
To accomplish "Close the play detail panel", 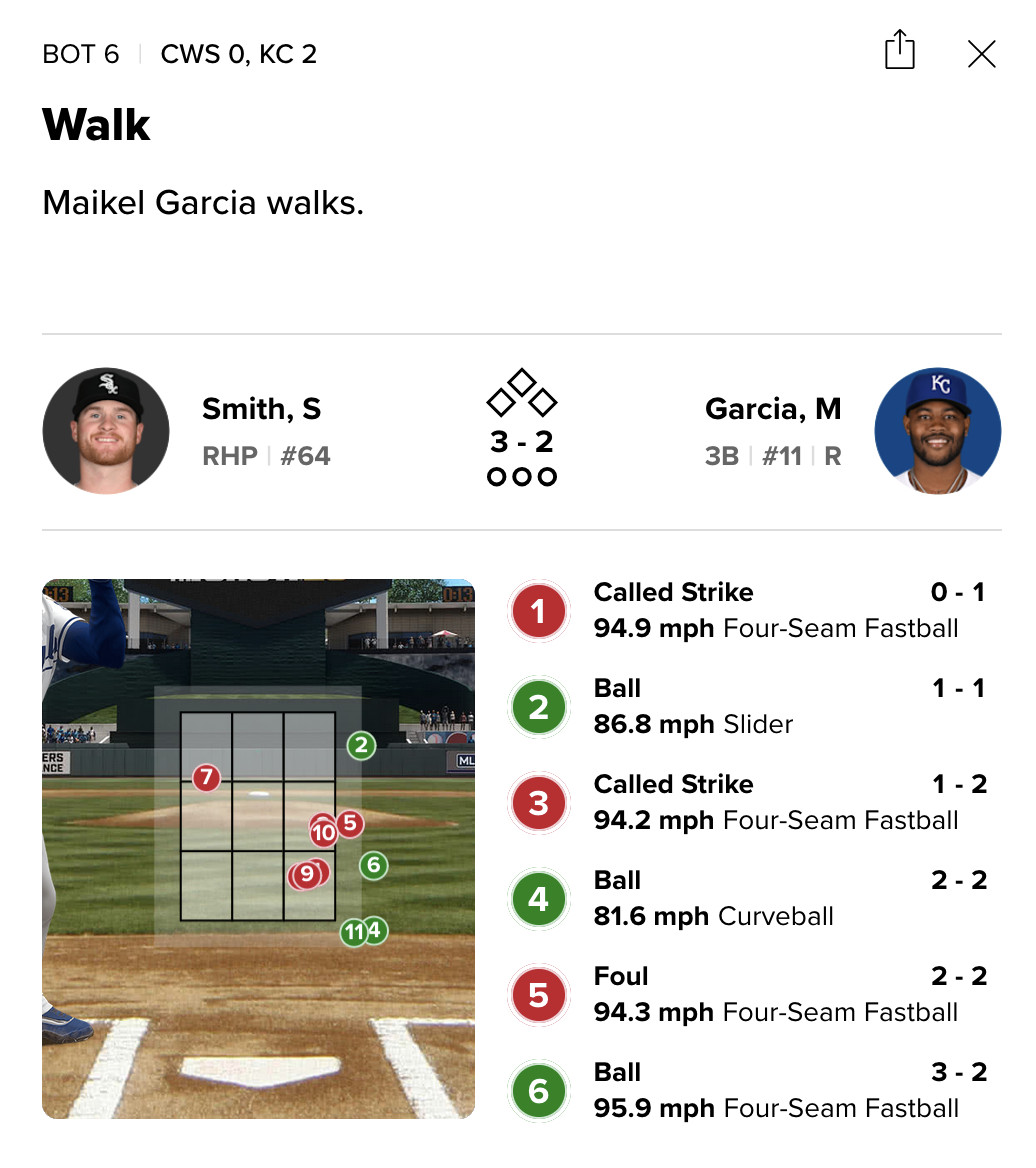I will pyautogui.click(x=981, y=54).
